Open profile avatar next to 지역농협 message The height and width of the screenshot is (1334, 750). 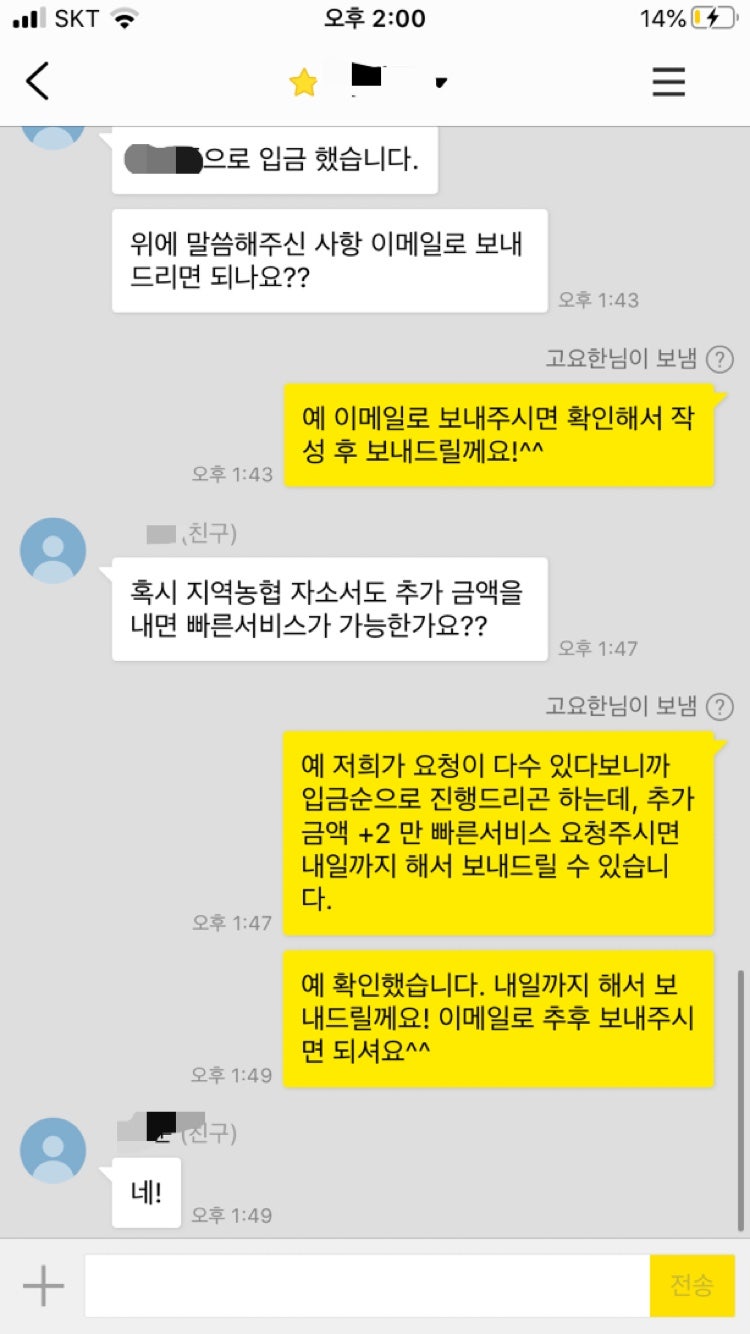[53, 550]
